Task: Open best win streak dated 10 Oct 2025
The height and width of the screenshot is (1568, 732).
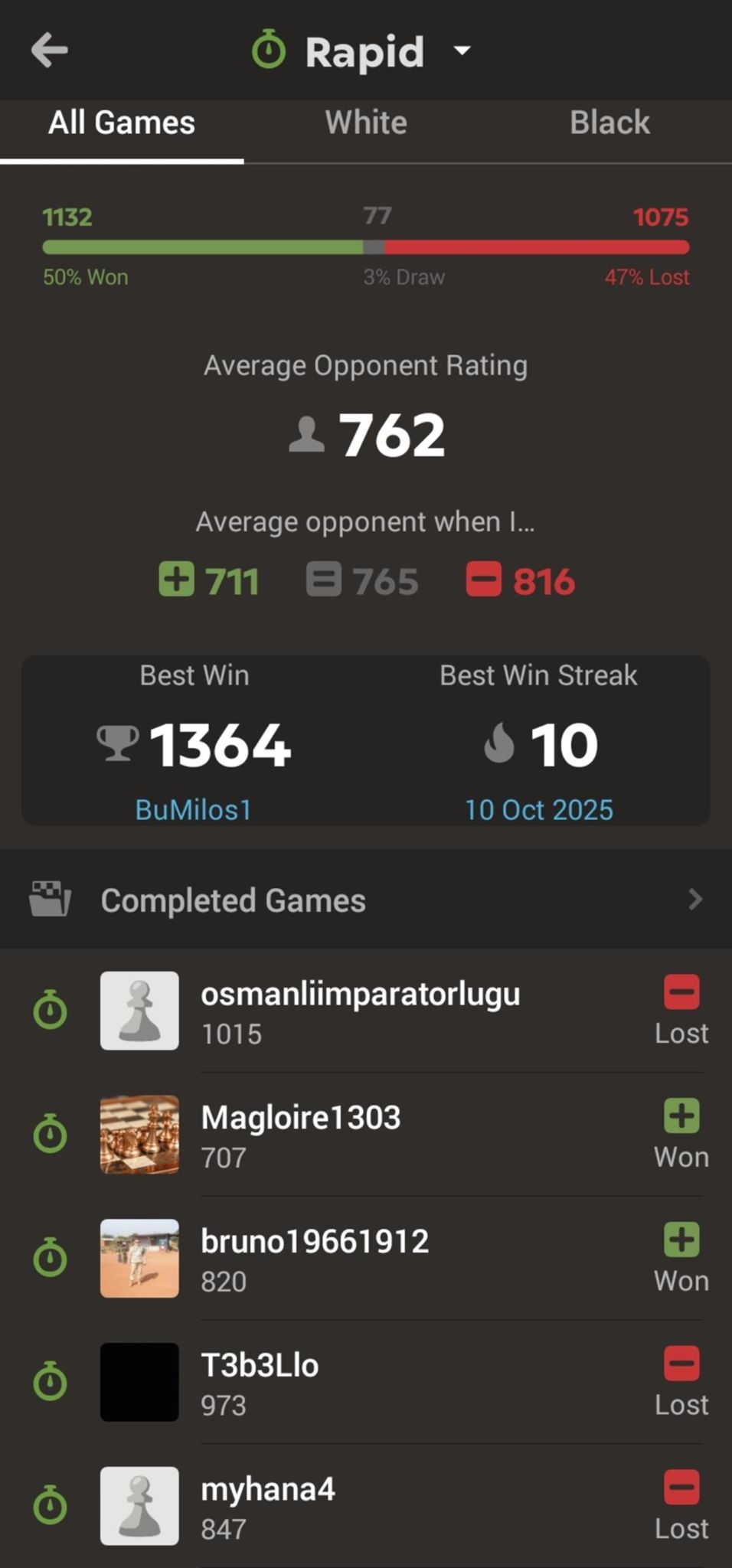Action: pyautogui.click(x=539, y=810)
